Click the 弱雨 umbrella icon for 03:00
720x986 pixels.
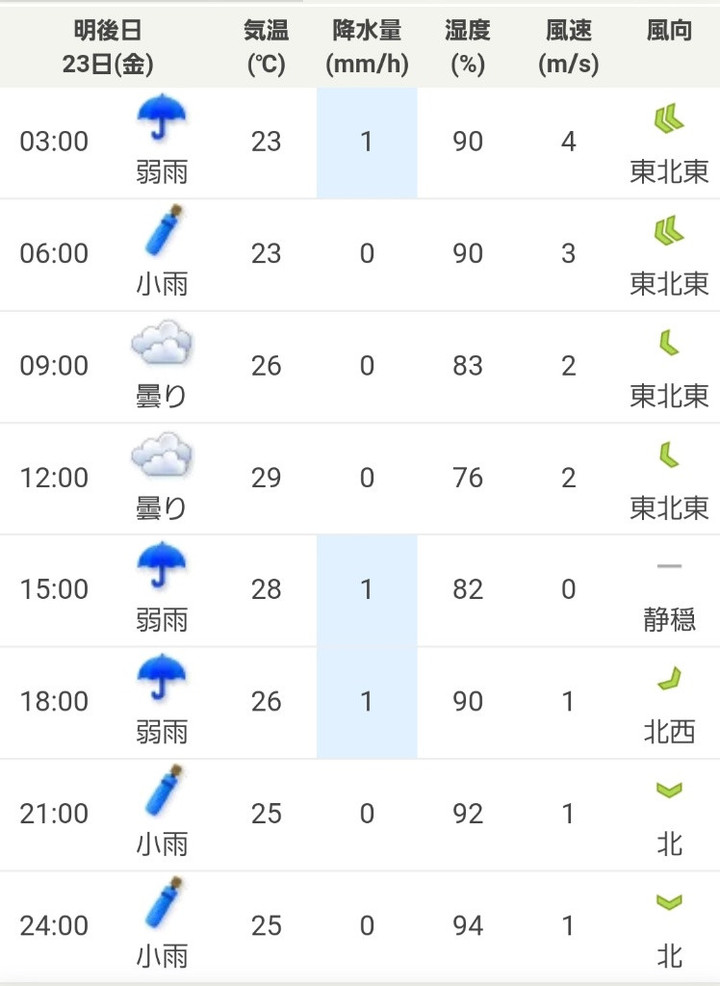tap(162, 115)
